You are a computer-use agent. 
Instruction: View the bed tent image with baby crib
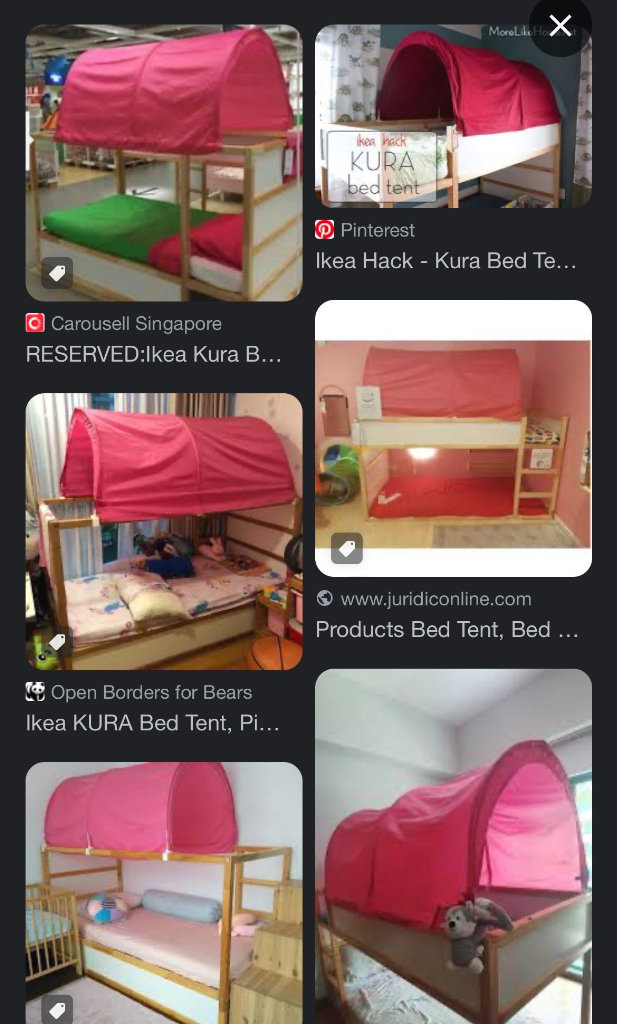coord(163,892)
